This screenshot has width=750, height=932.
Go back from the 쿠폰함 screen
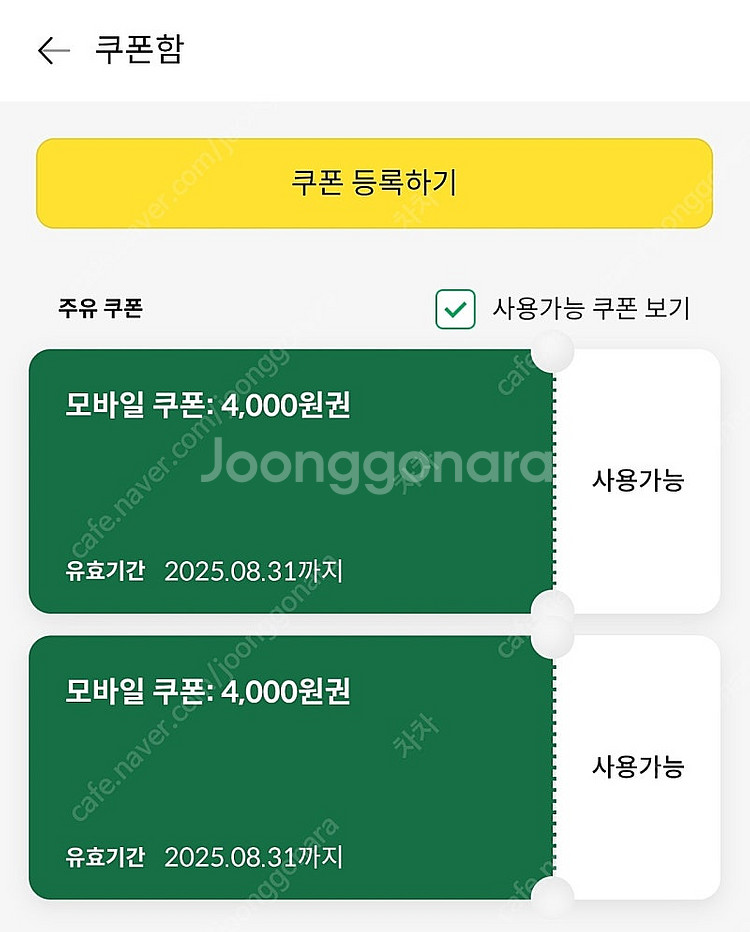coord(54,51)
